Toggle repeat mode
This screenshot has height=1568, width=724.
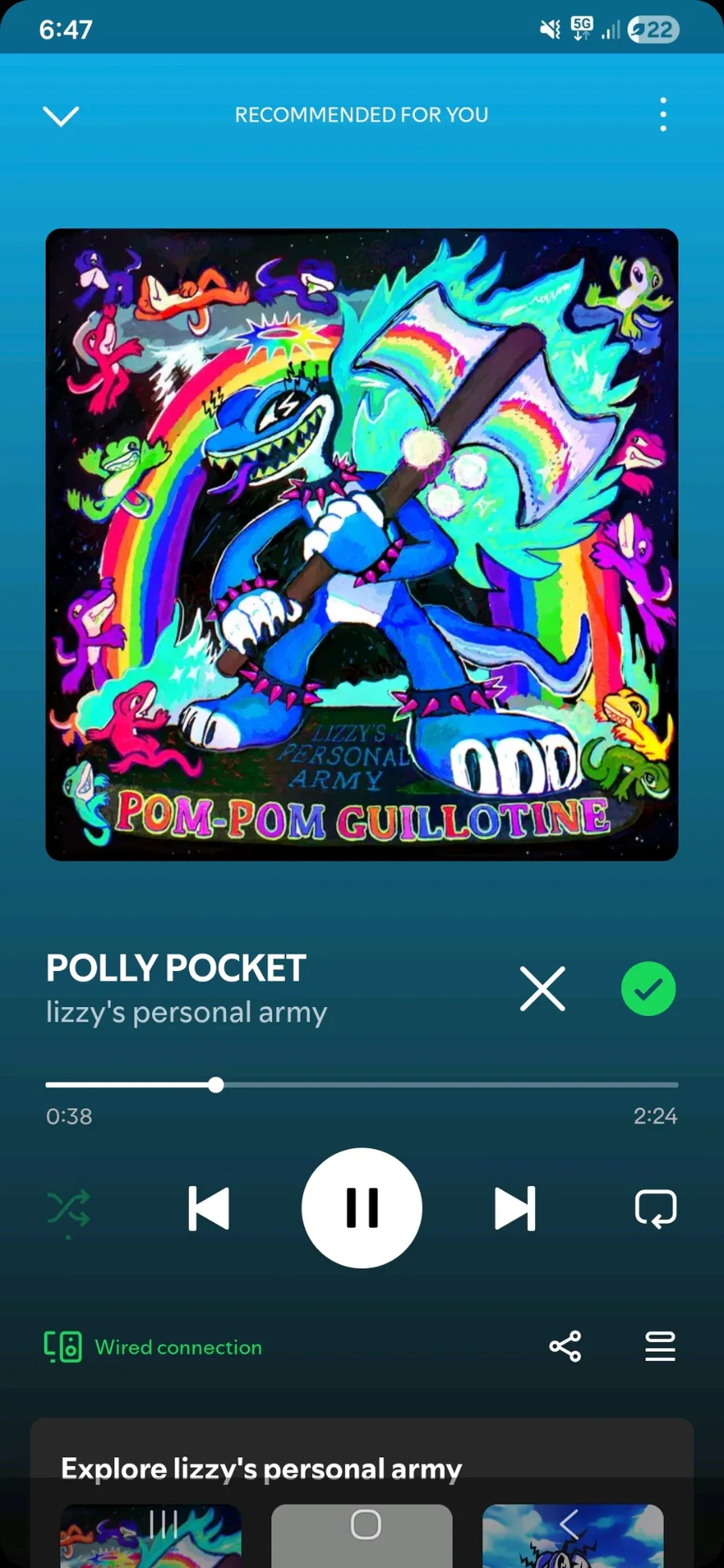click(656, 1208)
